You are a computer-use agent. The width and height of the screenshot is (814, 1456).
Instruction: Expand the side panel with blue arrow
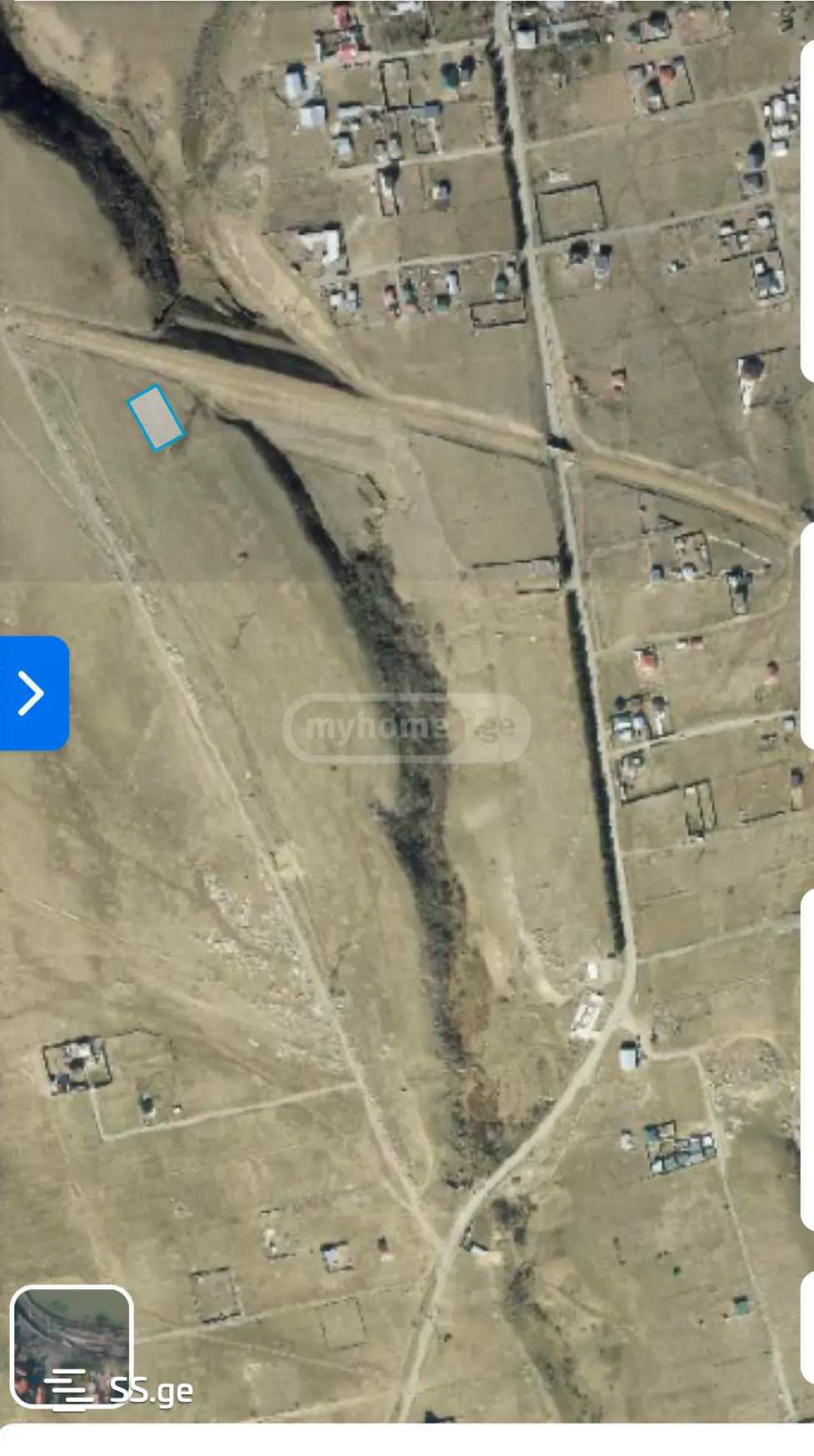click(x=33, y=693)
